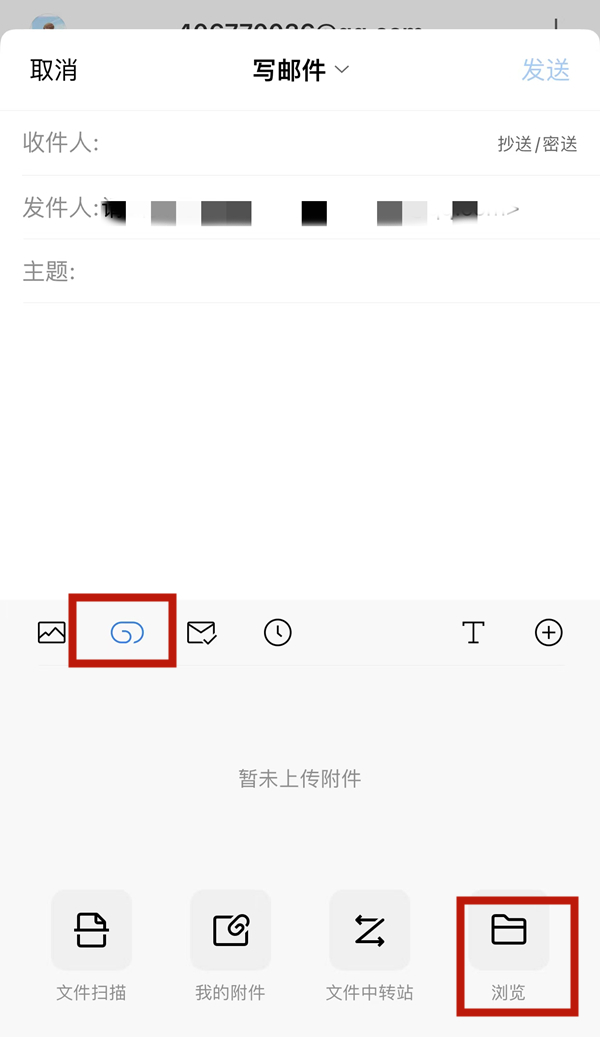The height and width of the screenshot is (1037, 600).
Task: Expand the 写邮件 dropdown
Action: point(300,70)
